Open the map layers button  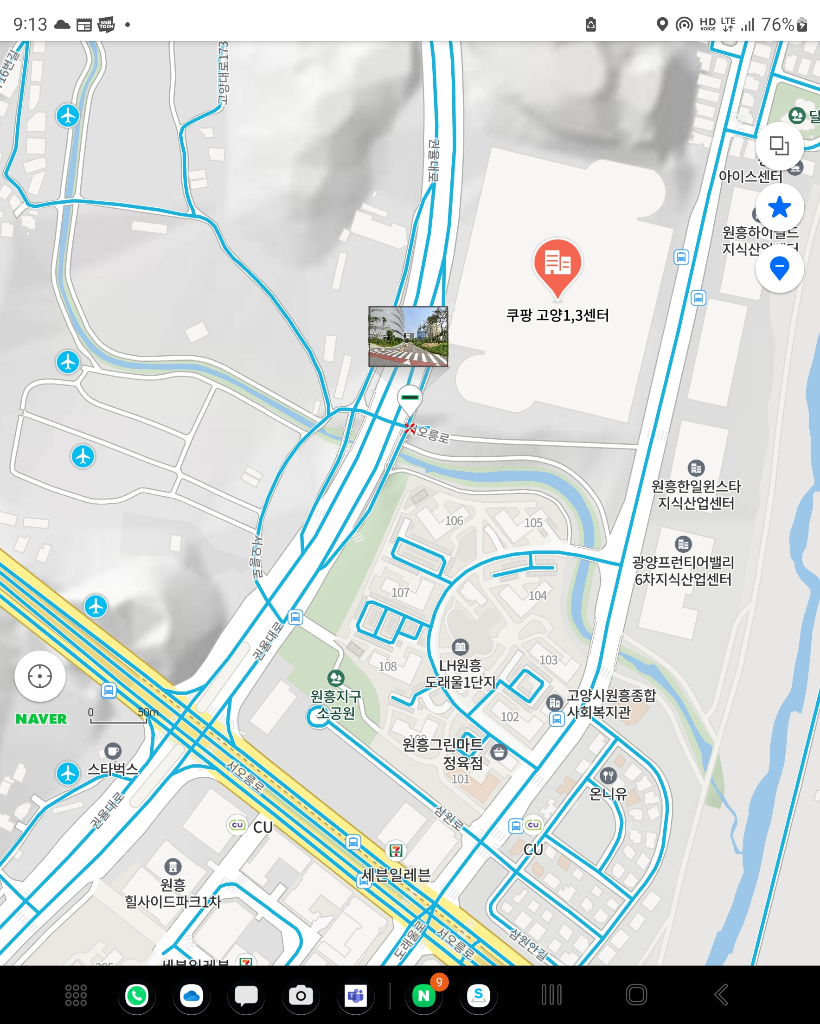point(779,146)
